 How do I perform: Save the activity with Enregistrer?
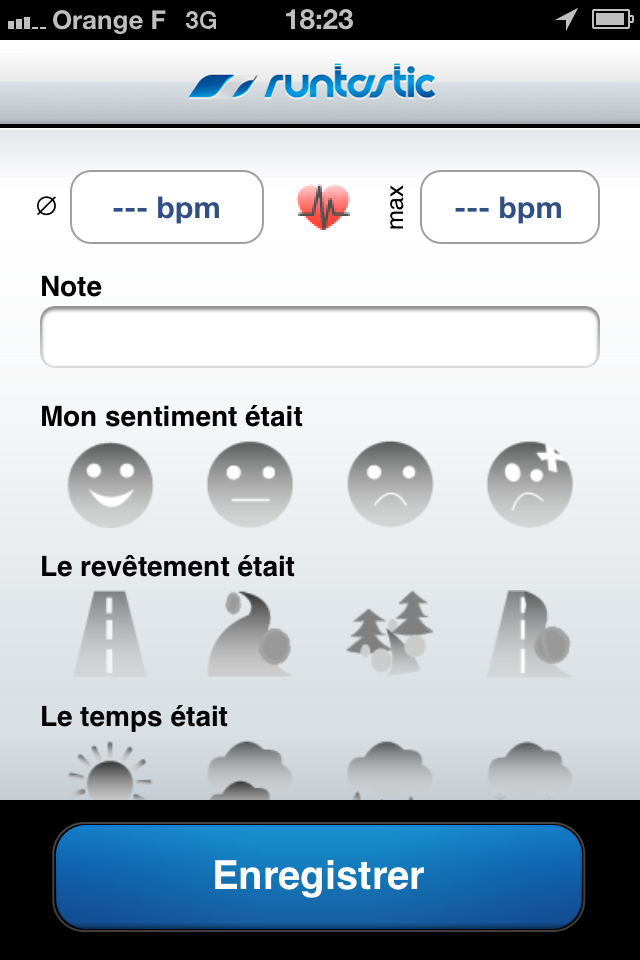pyautogui.click(x=319, y=876)
